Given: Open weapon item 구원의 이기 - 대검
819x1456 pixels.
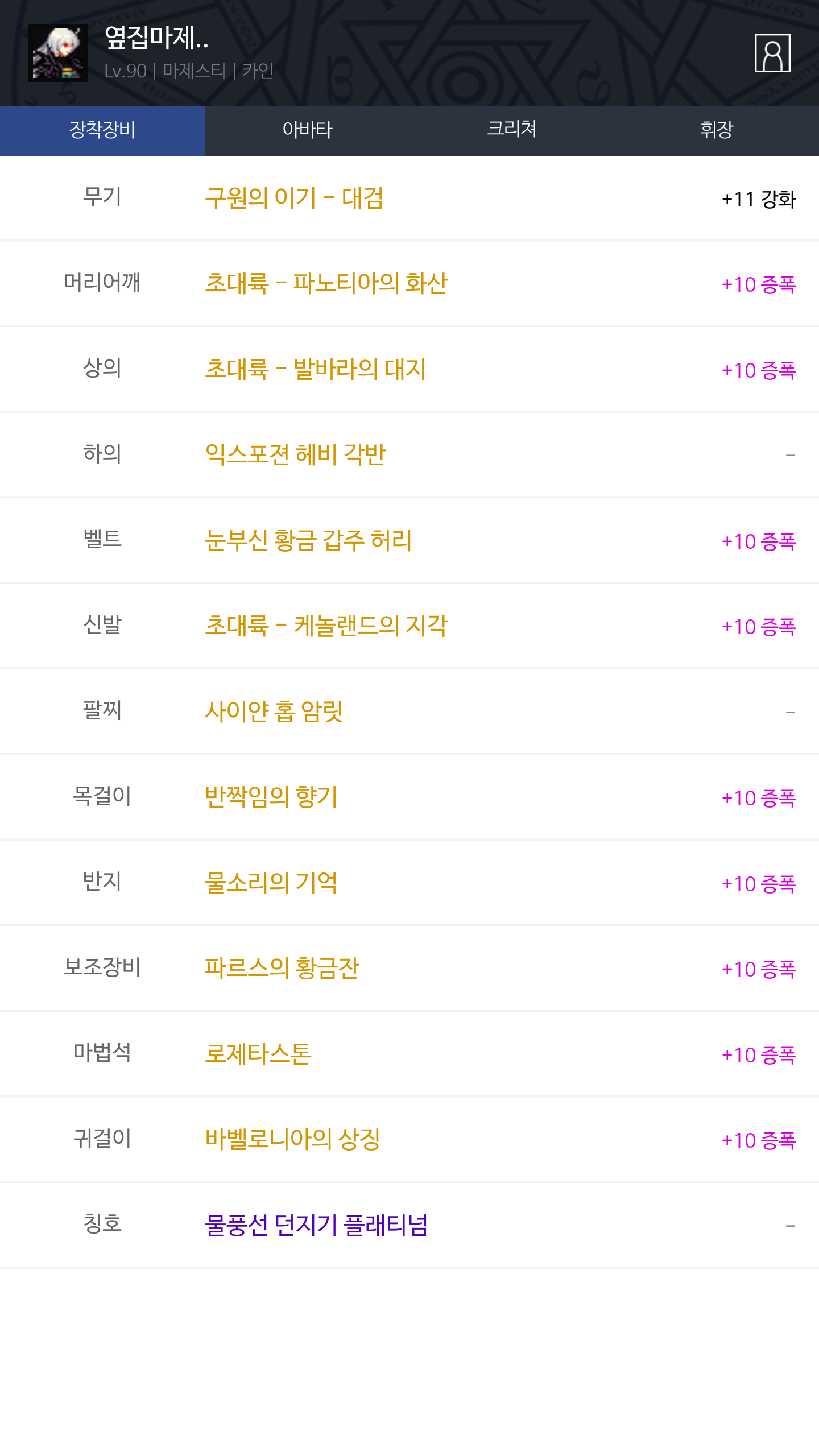Looking at the screenshot, I should [x=294, y=198].
